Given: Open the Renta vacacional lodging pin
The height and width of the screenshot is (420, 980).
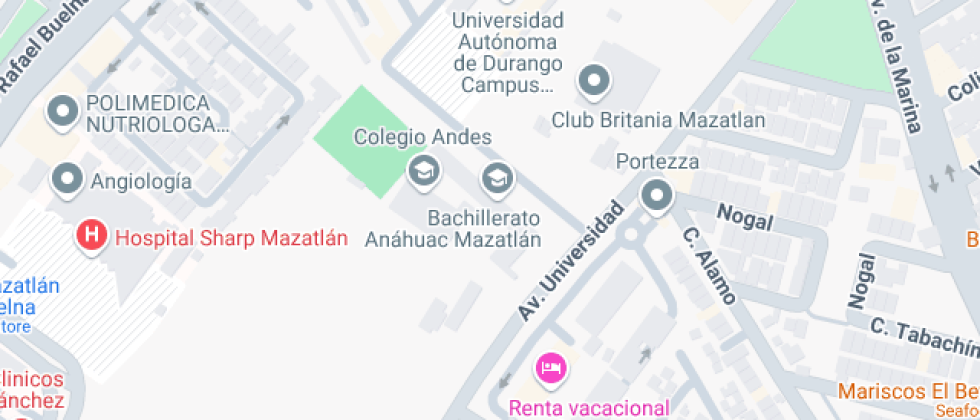Looking at the screenshot, I should [551, 368].
